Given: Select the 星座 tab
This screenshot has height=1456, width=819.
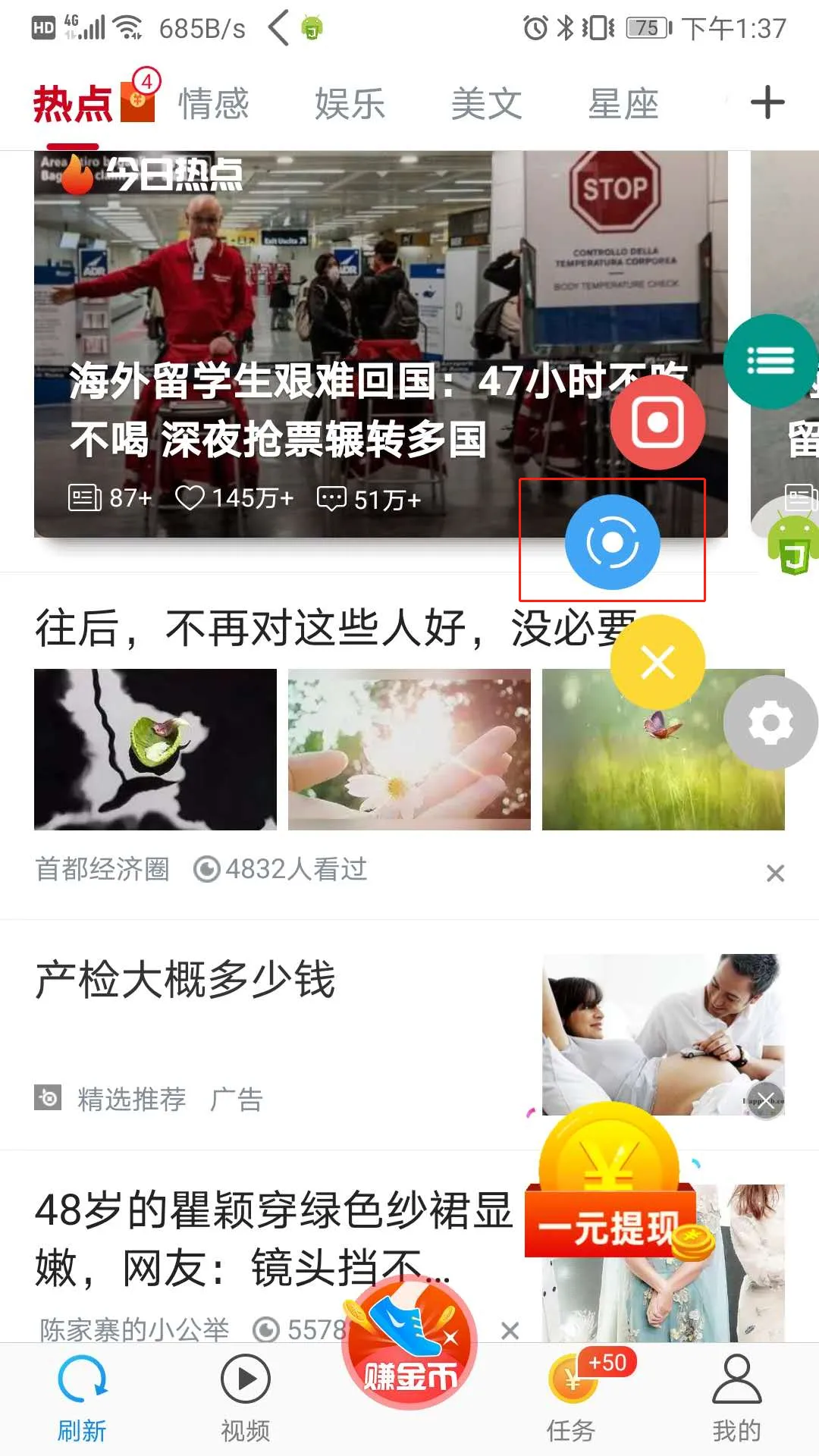Looking at the screenshot, I should point(623,104).
